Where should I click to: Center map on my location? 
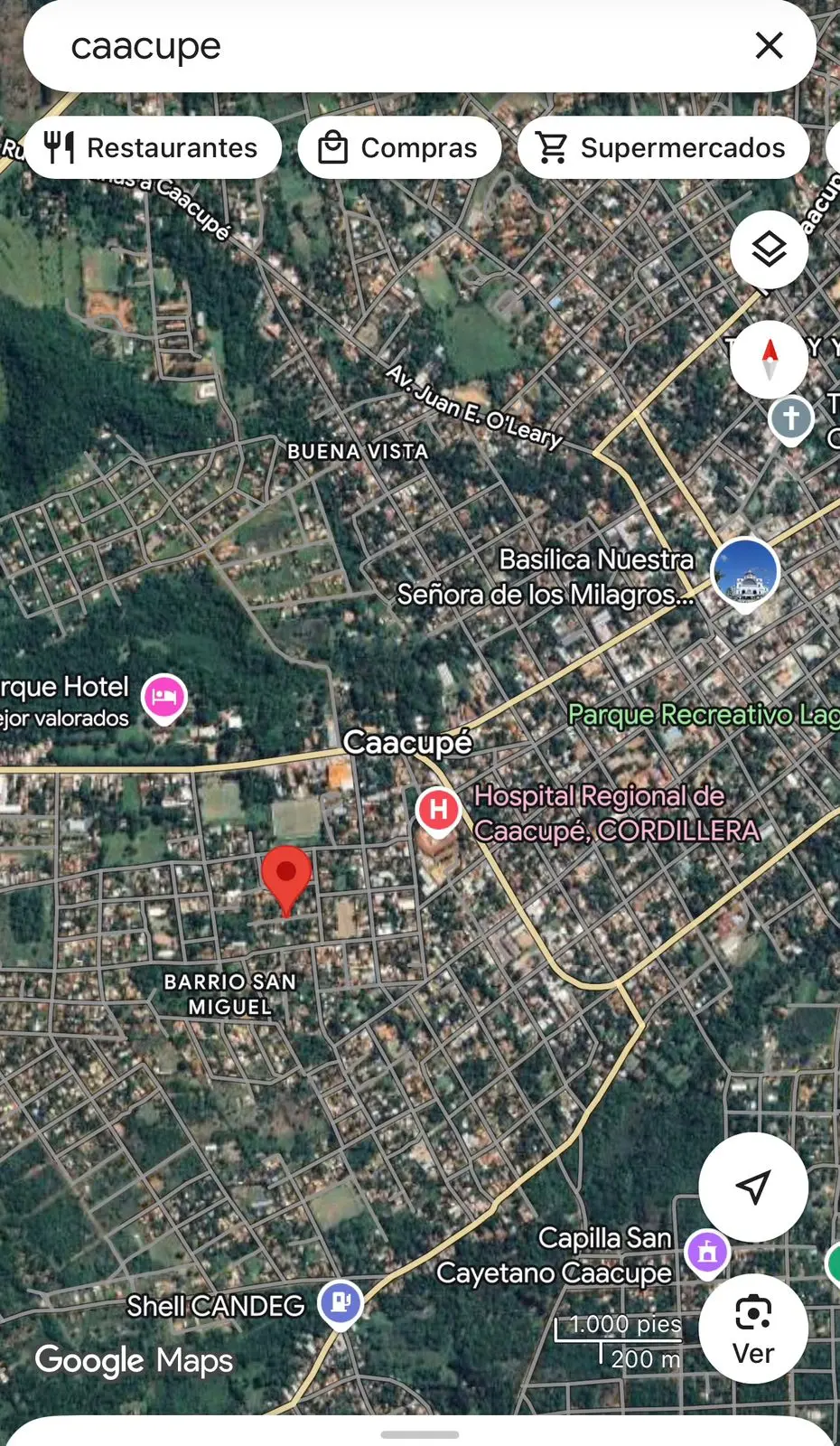(752, 1187)
